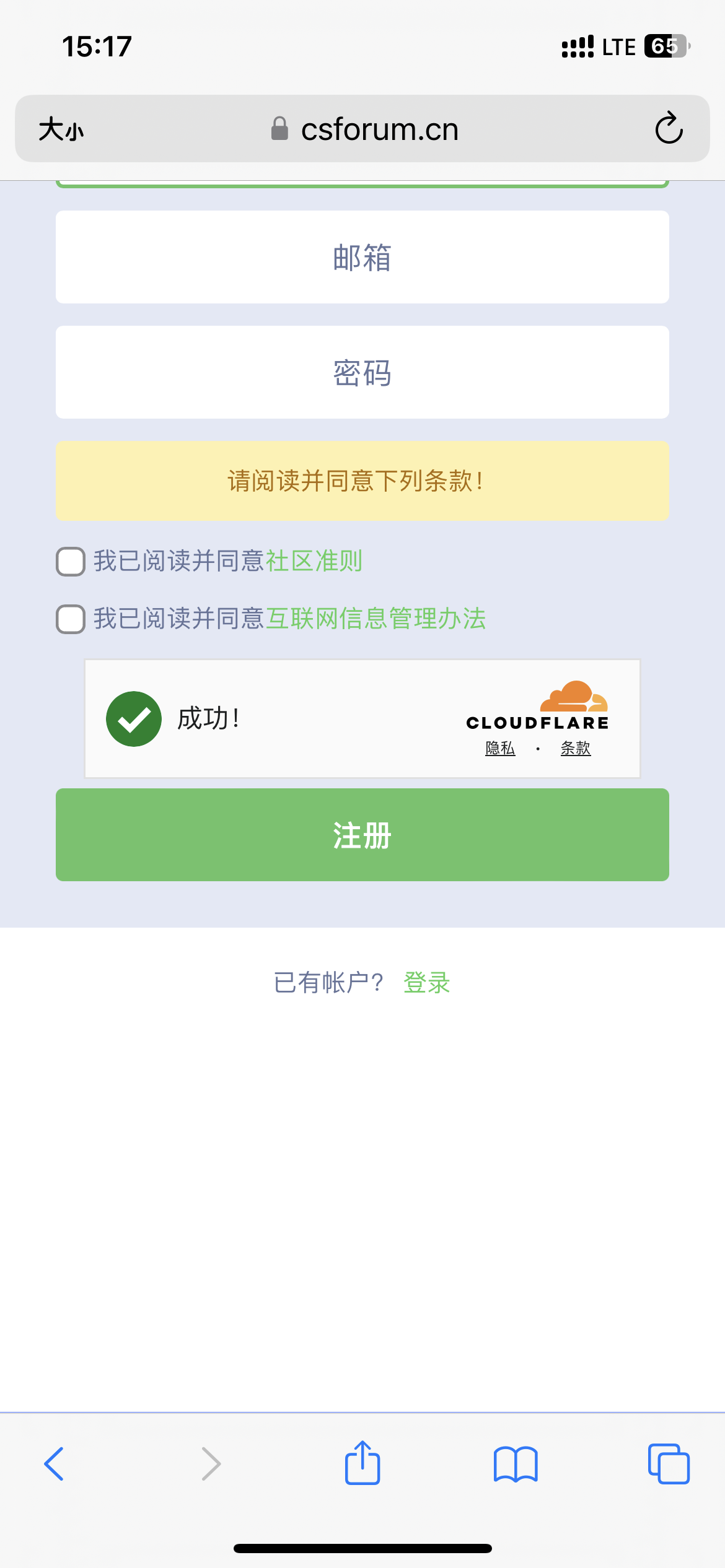The width and height of the screenshot is (725, 1568).
Task: Go back to the previous page
Action: (54, 1464)
